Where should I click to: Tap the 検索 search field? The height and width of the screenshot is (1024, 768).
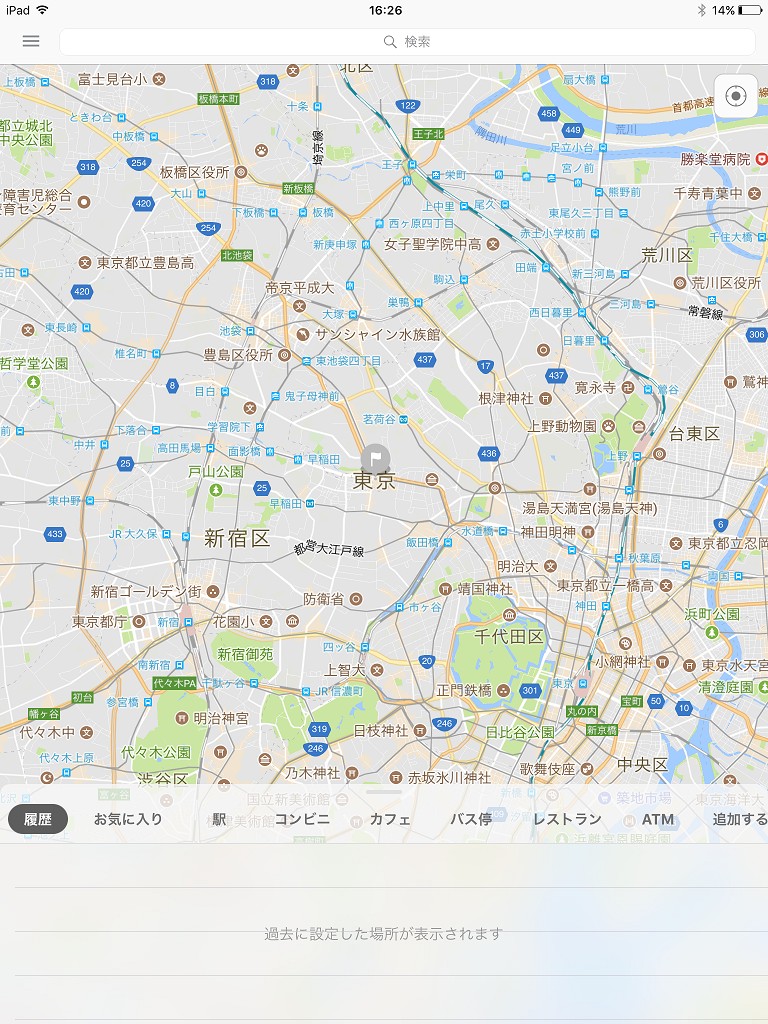407,42
